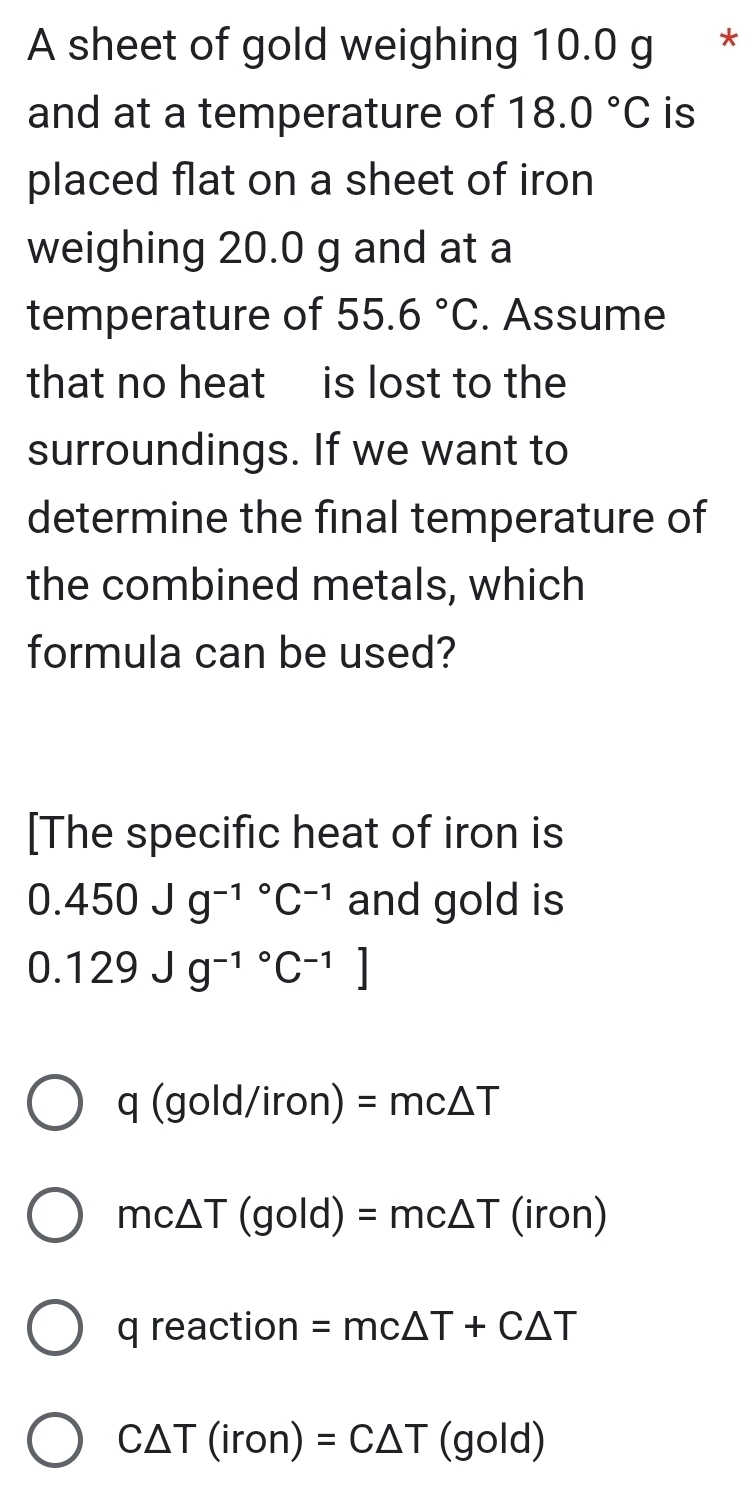Pick q reaction = mcΔT + CΔT
The width and height of the screenshot is (754, 1493).
pos(55,1328)
